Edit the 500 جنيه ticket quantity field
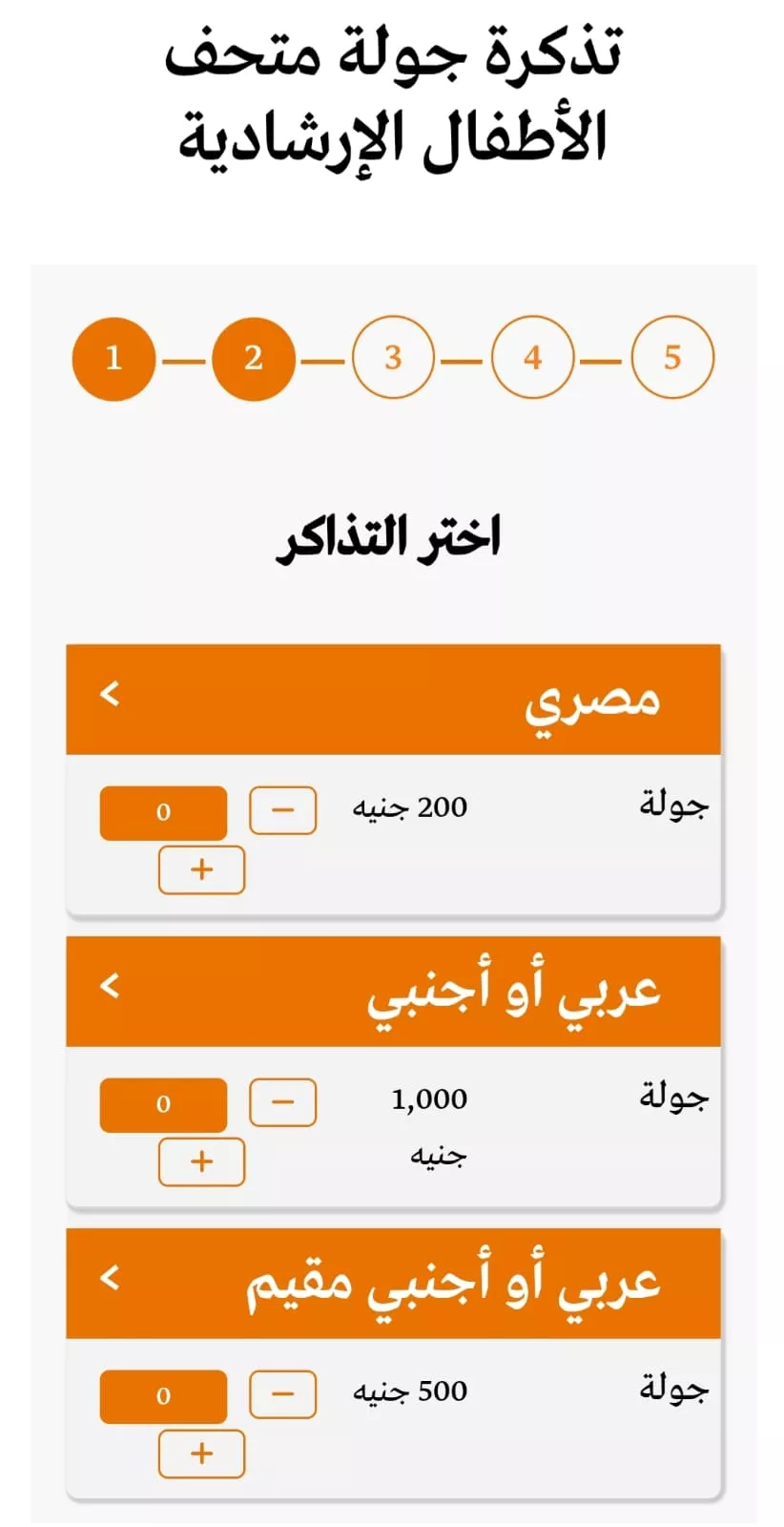Viewport: 784px width, 1527px height. point(163,1396)
